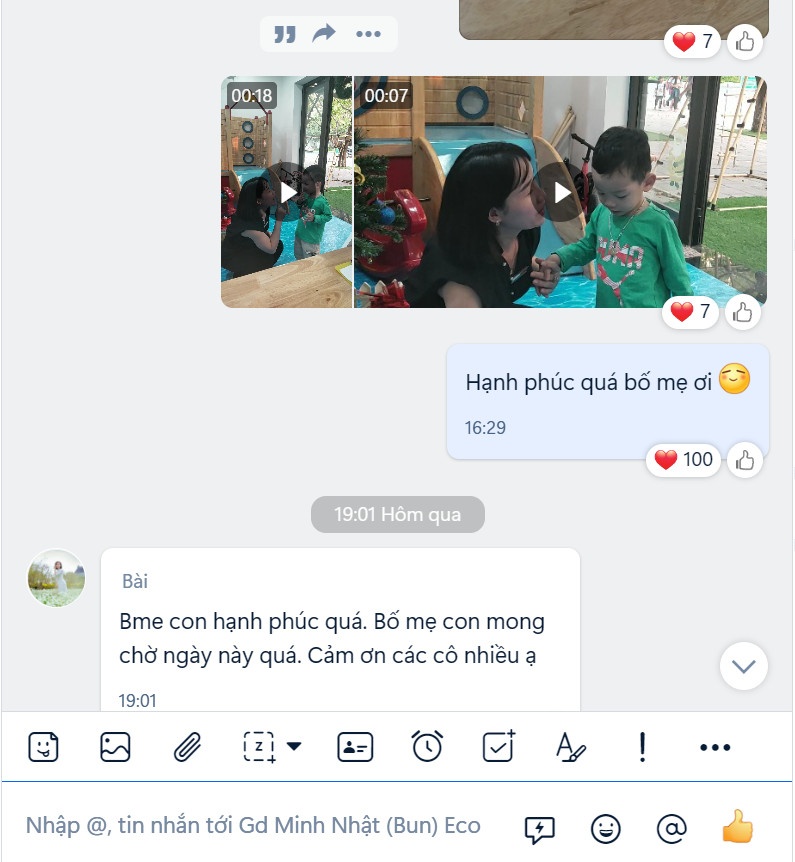Image resolution: width=795 pixels, height=862 pixels.
Task: Create a reminder with the alarm clock
Action: [x=427, y=746]
